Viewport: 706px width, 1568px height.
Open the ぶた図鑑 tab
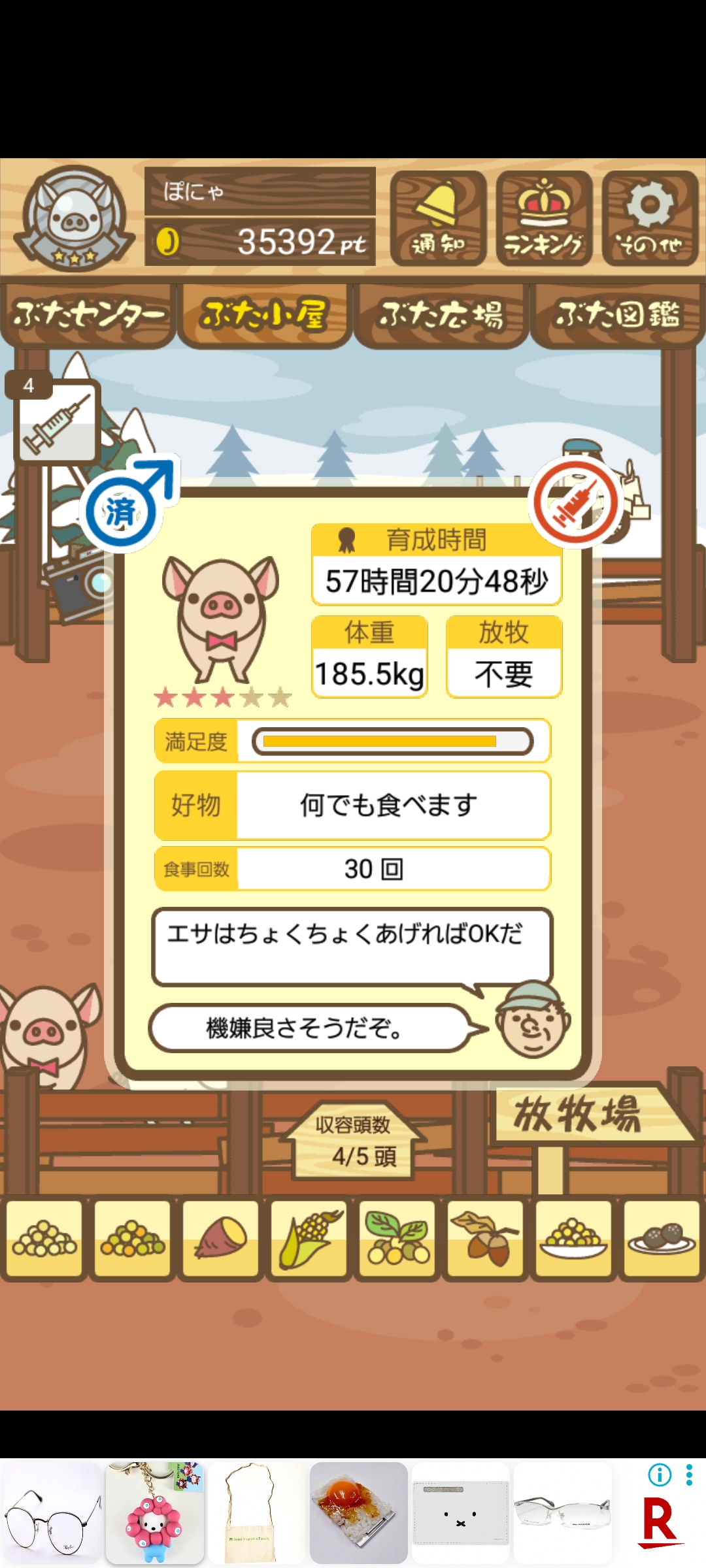pyautogui.click(x=618, y=316)
